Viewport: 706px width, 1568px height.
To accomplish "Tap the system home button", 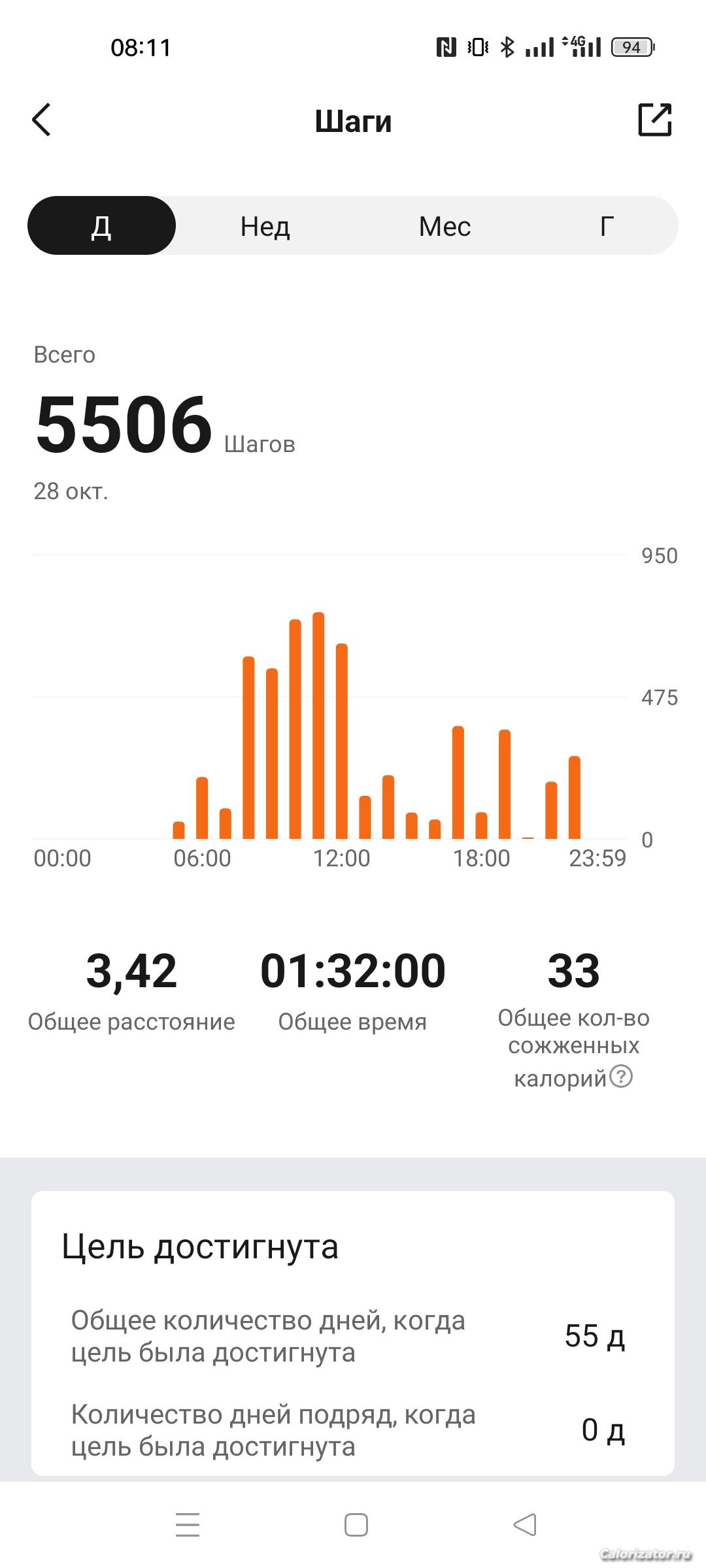I will [356, 1525].
